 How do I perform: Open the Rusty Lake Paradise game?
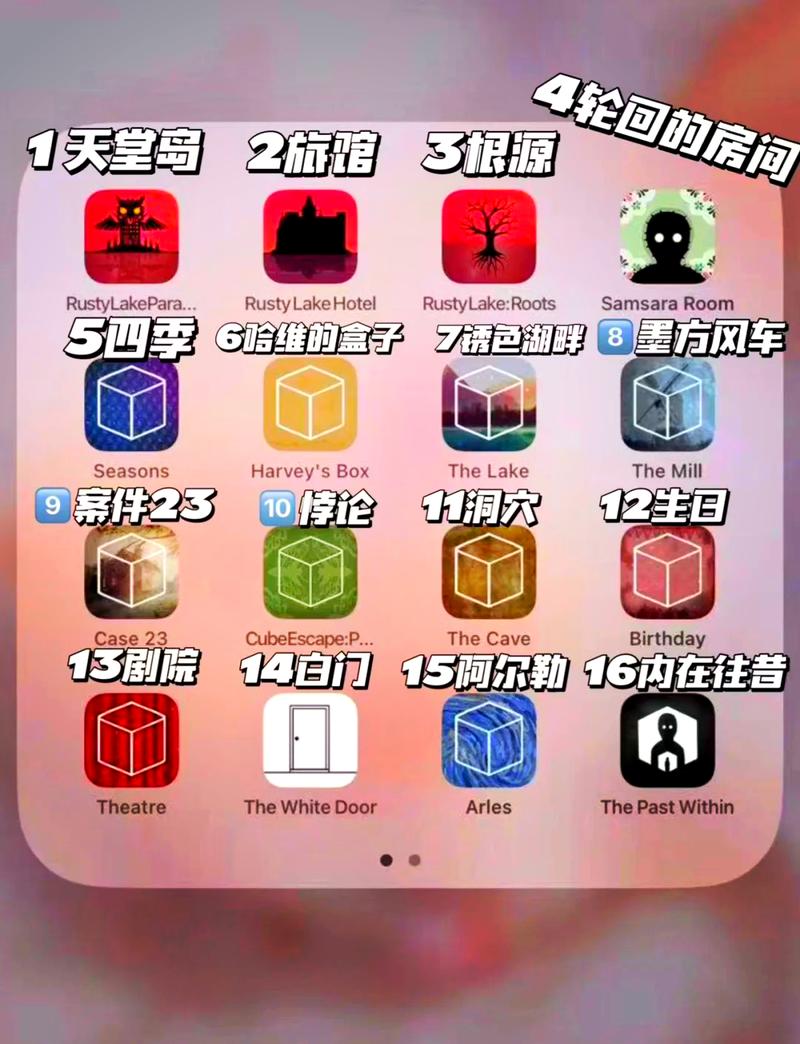tap(131, 237)
